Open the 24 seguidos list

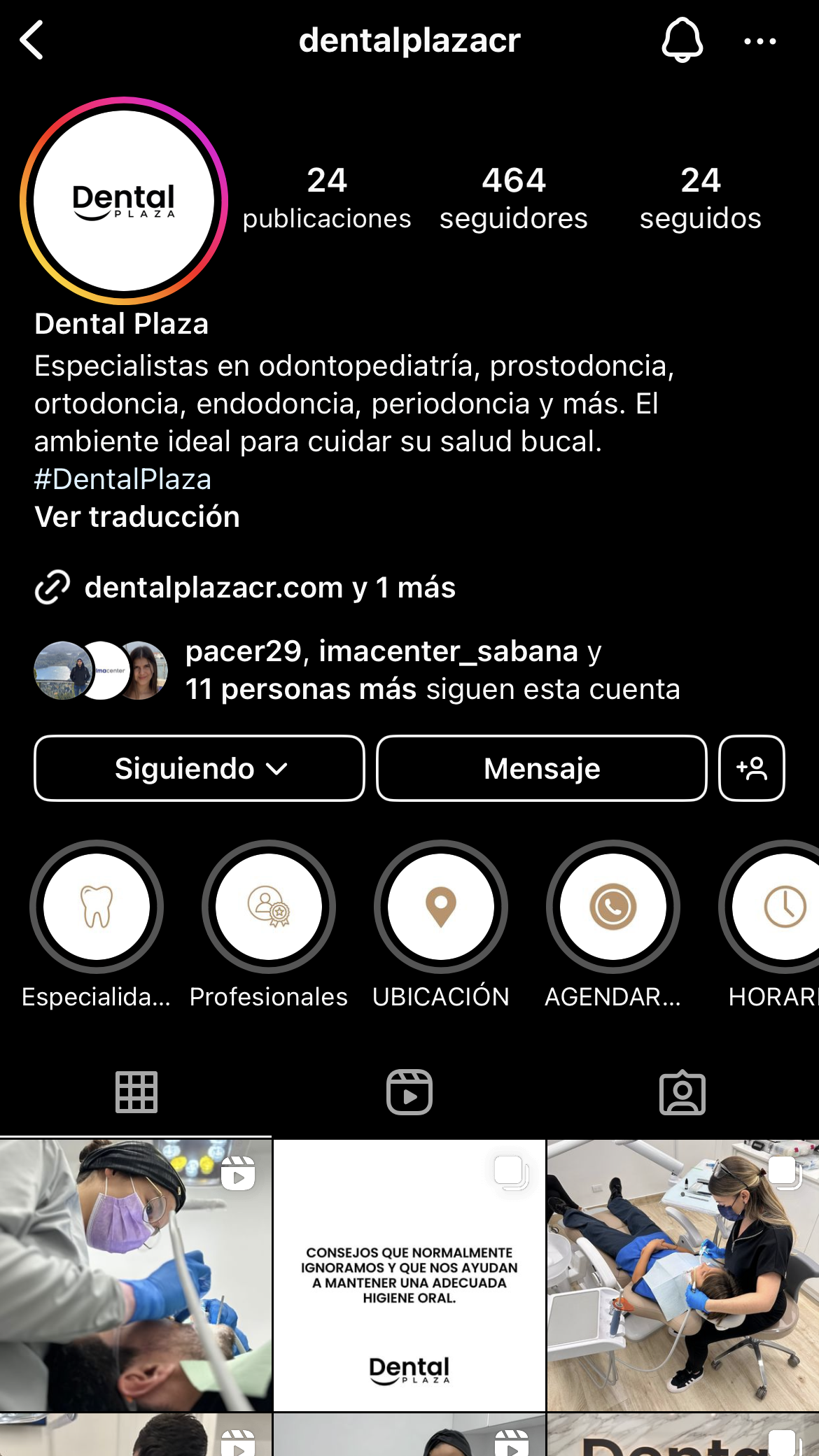[700, 199]
